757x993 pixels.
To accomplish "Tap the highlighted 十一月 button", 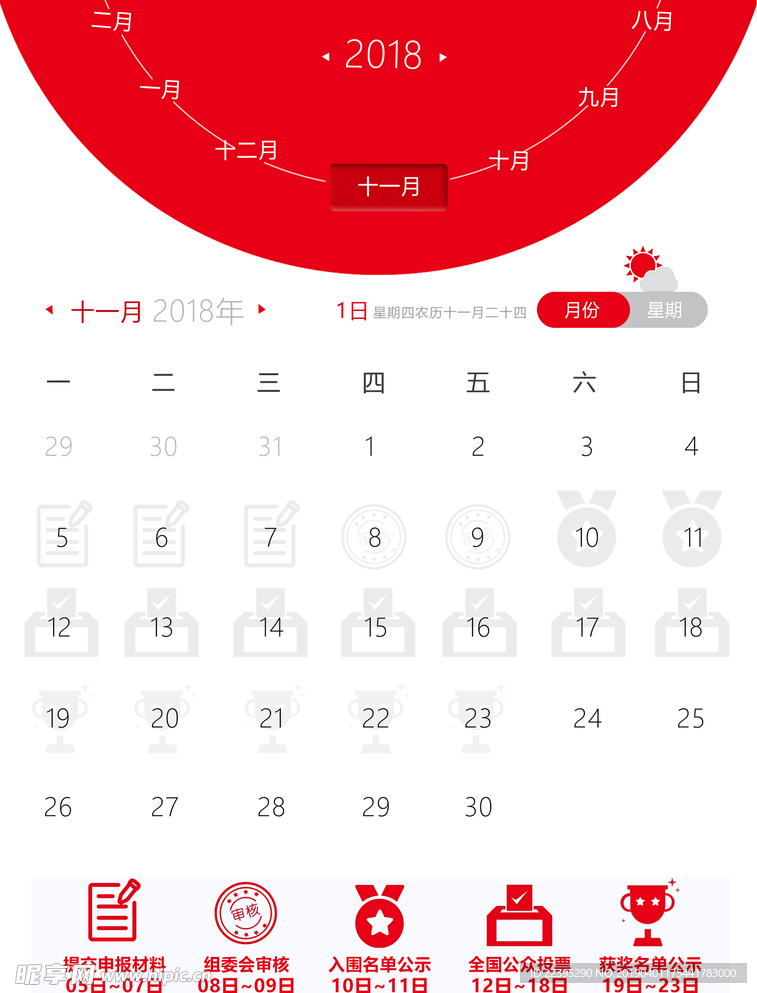I will [389, 187].
